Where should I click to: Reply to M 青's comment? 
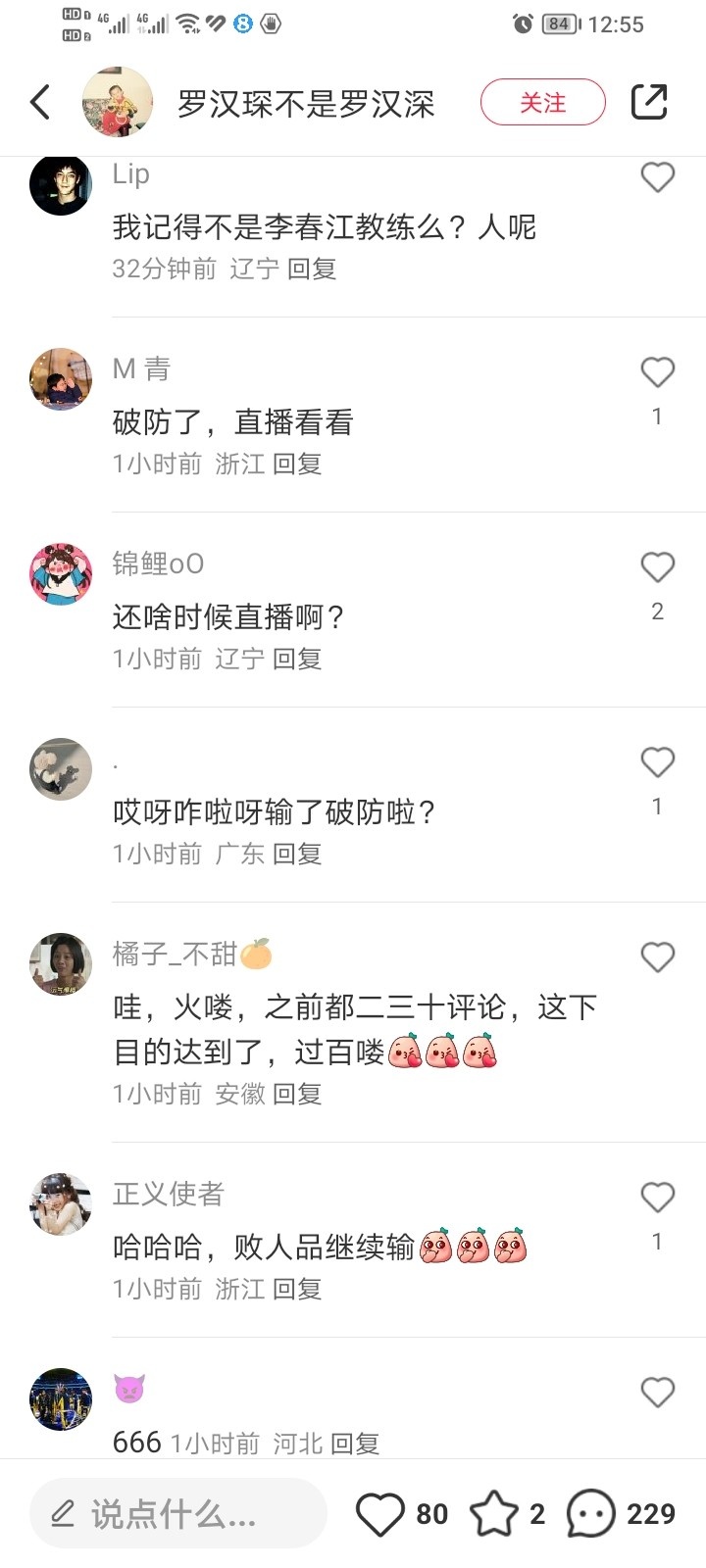[x=296, y=464]
